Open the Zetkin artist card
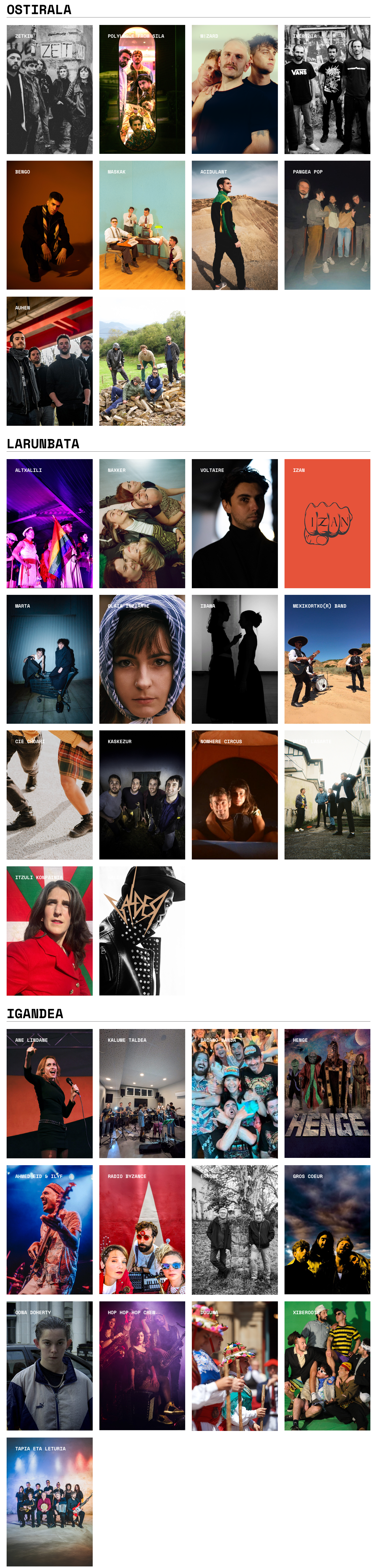 [49, 89]
